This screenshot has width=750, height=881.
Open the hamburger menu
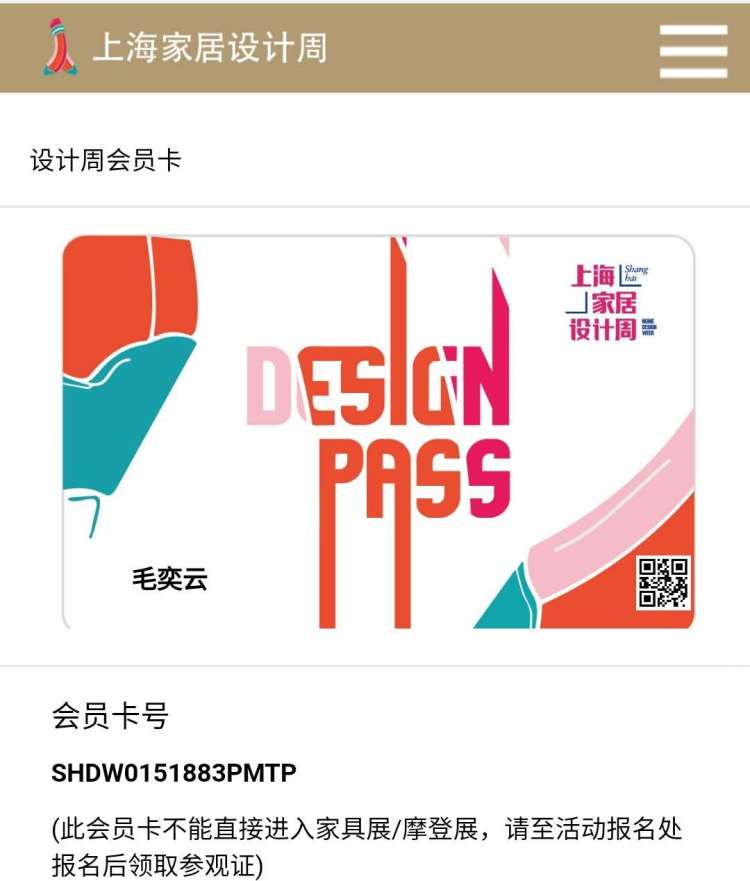click(693, 49)
